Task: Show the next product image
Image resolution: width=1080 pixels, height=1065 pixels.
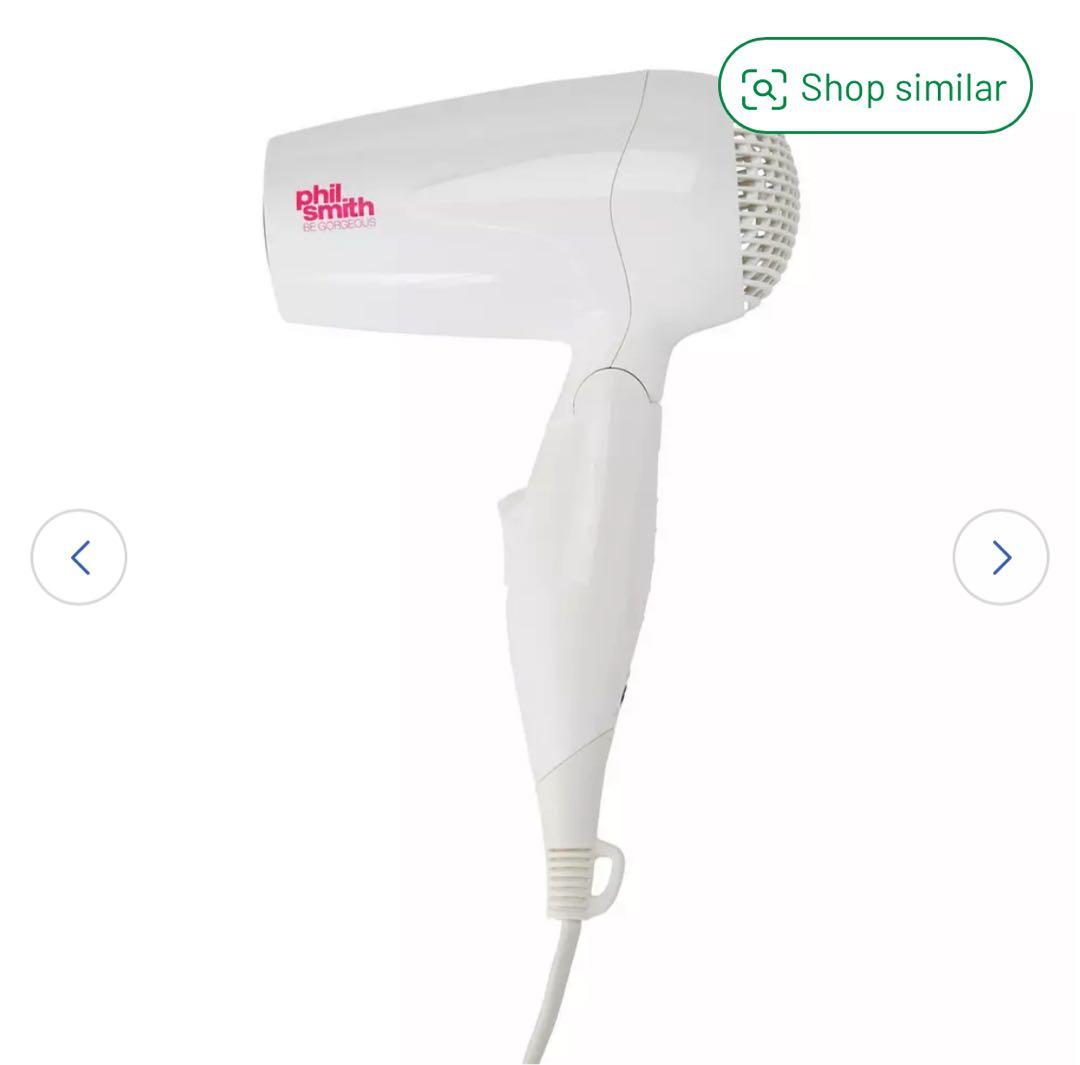Action: point(1000,557)
